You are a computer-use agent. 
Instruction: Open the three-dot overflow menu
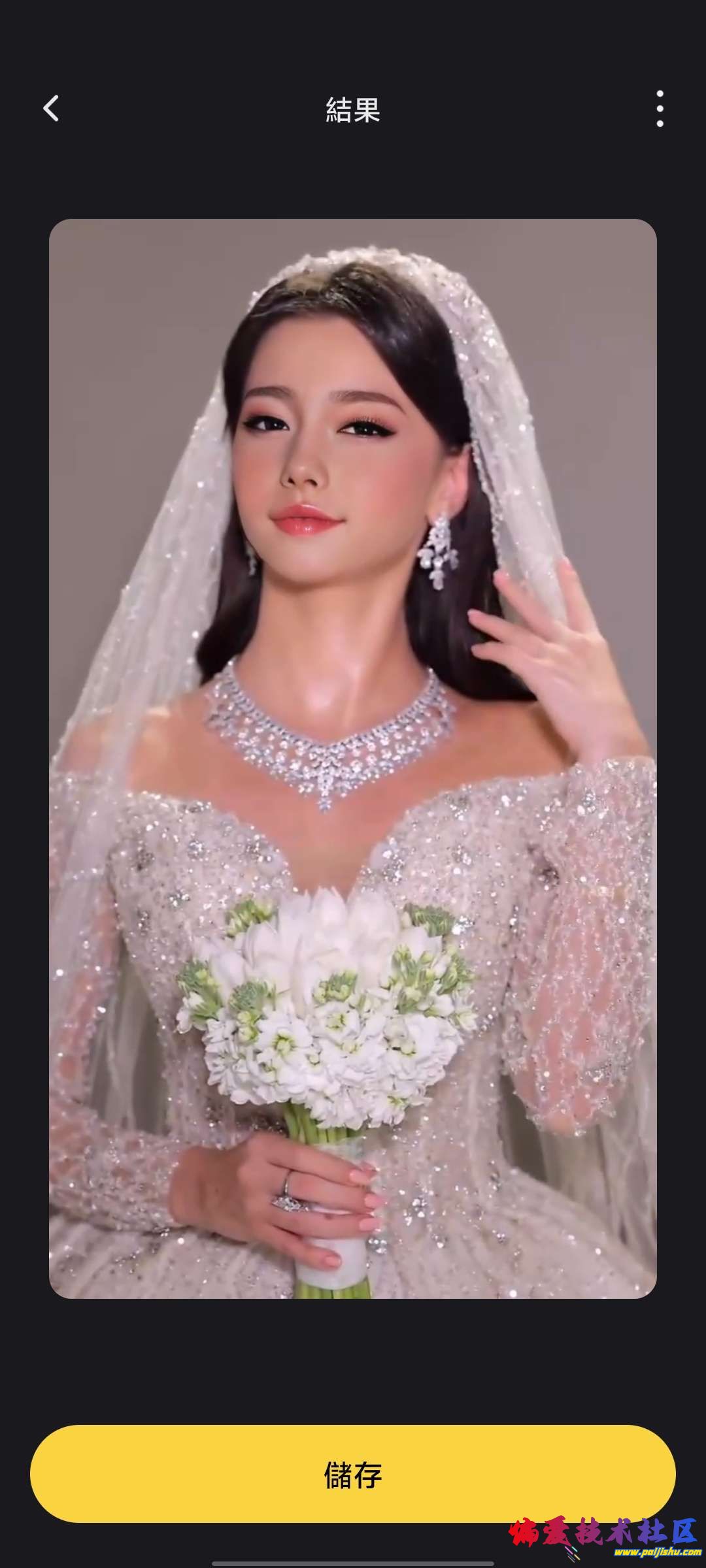(x=660, y=108)
